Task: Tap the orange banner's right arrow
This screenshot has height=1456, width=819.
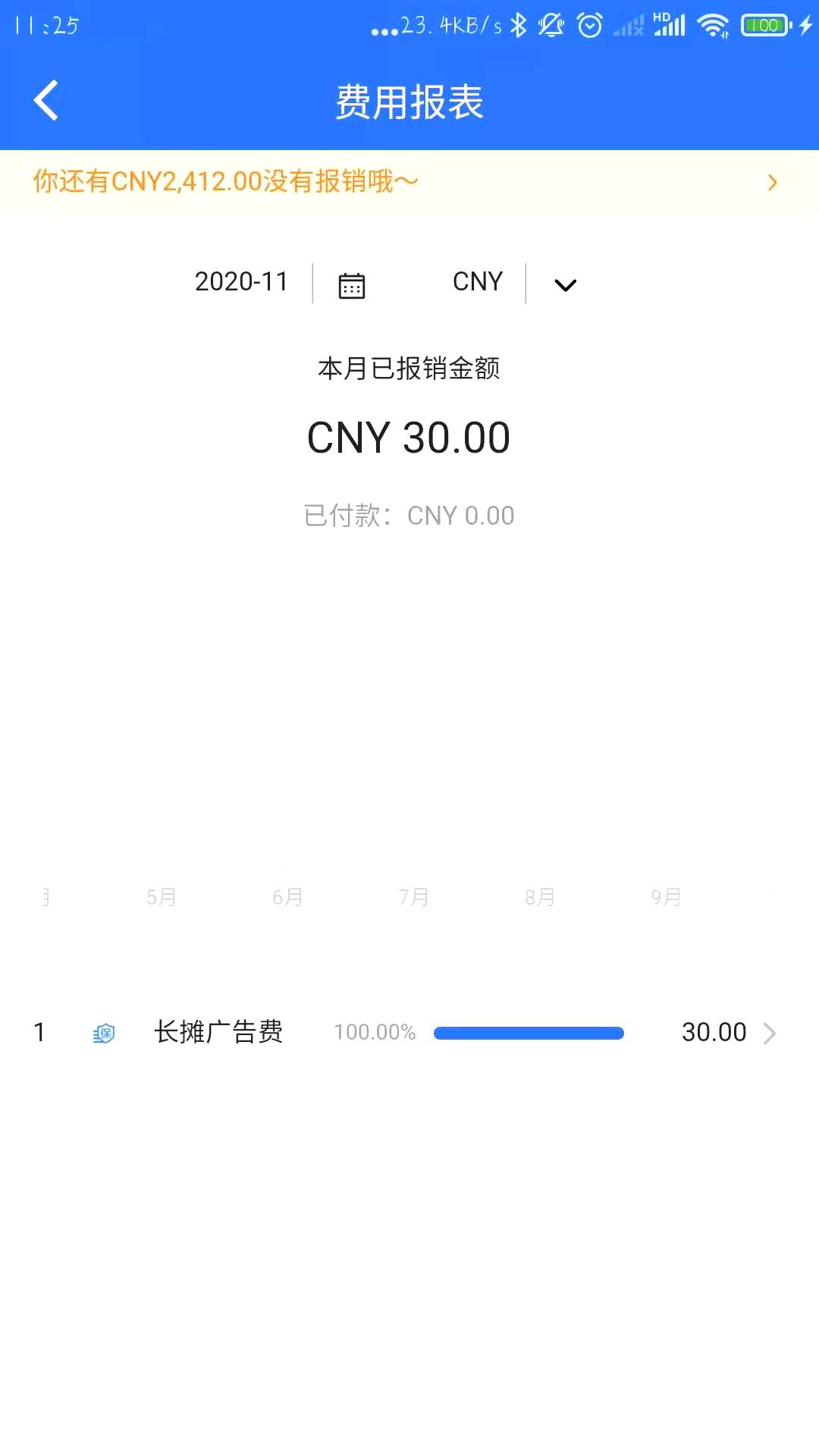Action: pos(773,182)
